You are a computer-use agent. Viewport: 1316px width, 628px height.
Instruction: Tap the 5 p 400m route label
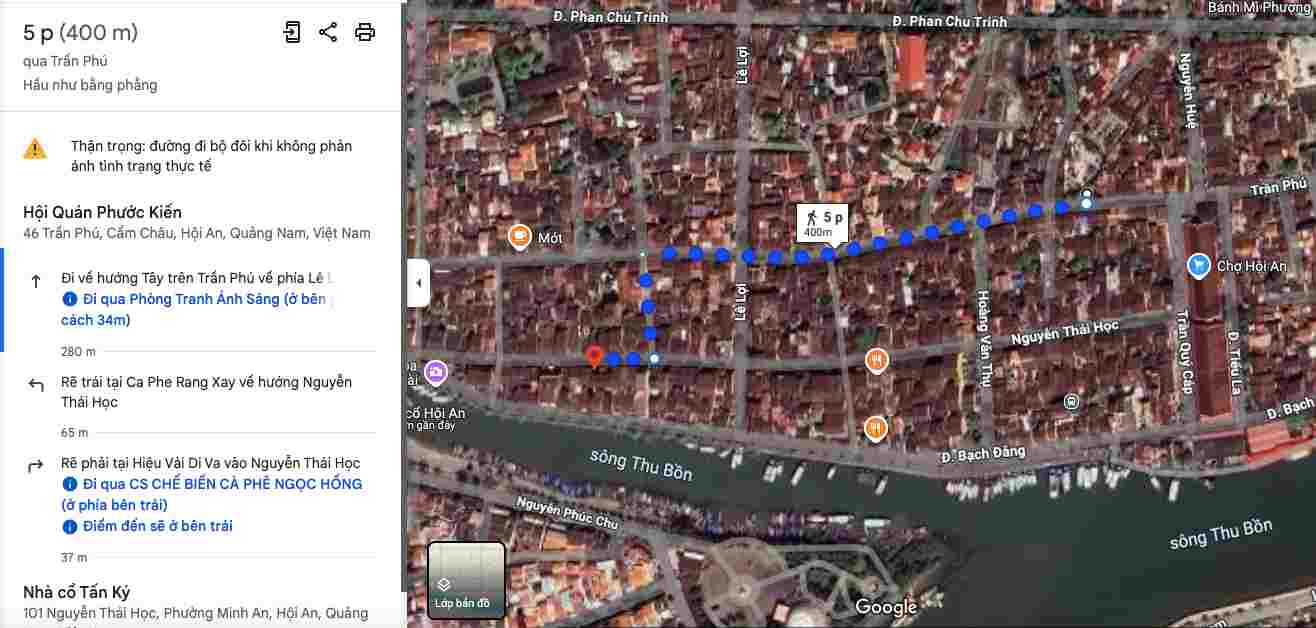tap(822, 223)
